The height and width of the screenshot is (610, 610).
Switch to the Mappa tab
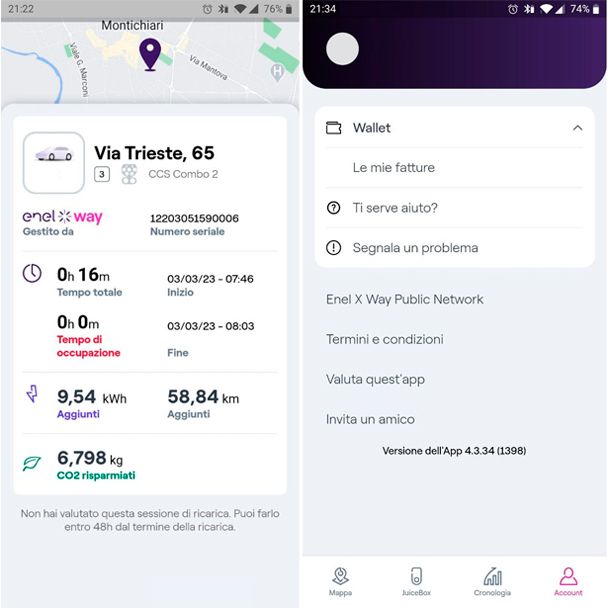[x=341, y=581]
